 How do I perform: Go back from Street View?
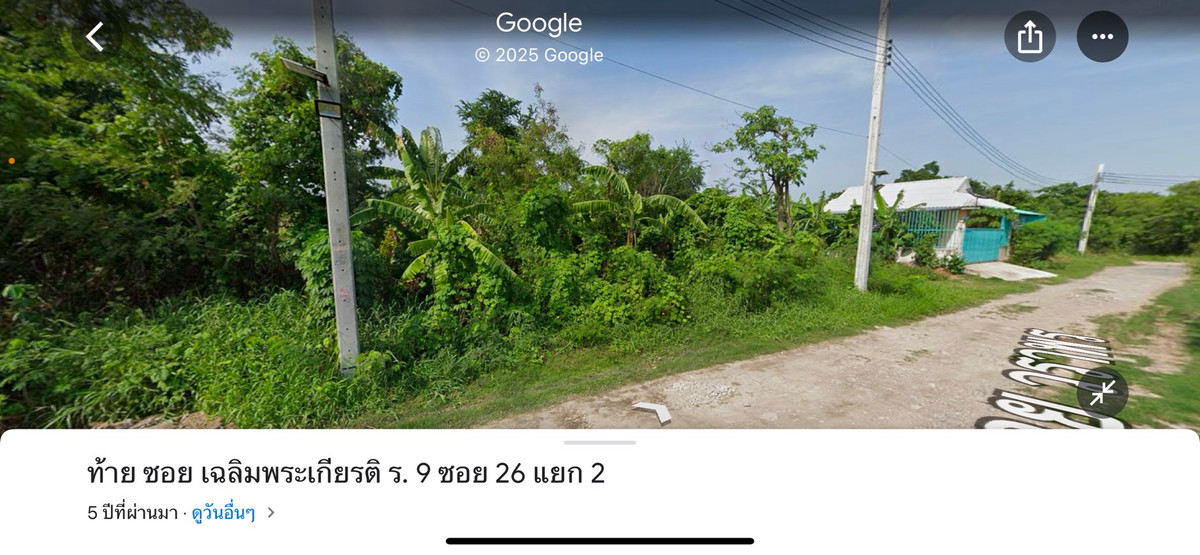click(95, 37)
